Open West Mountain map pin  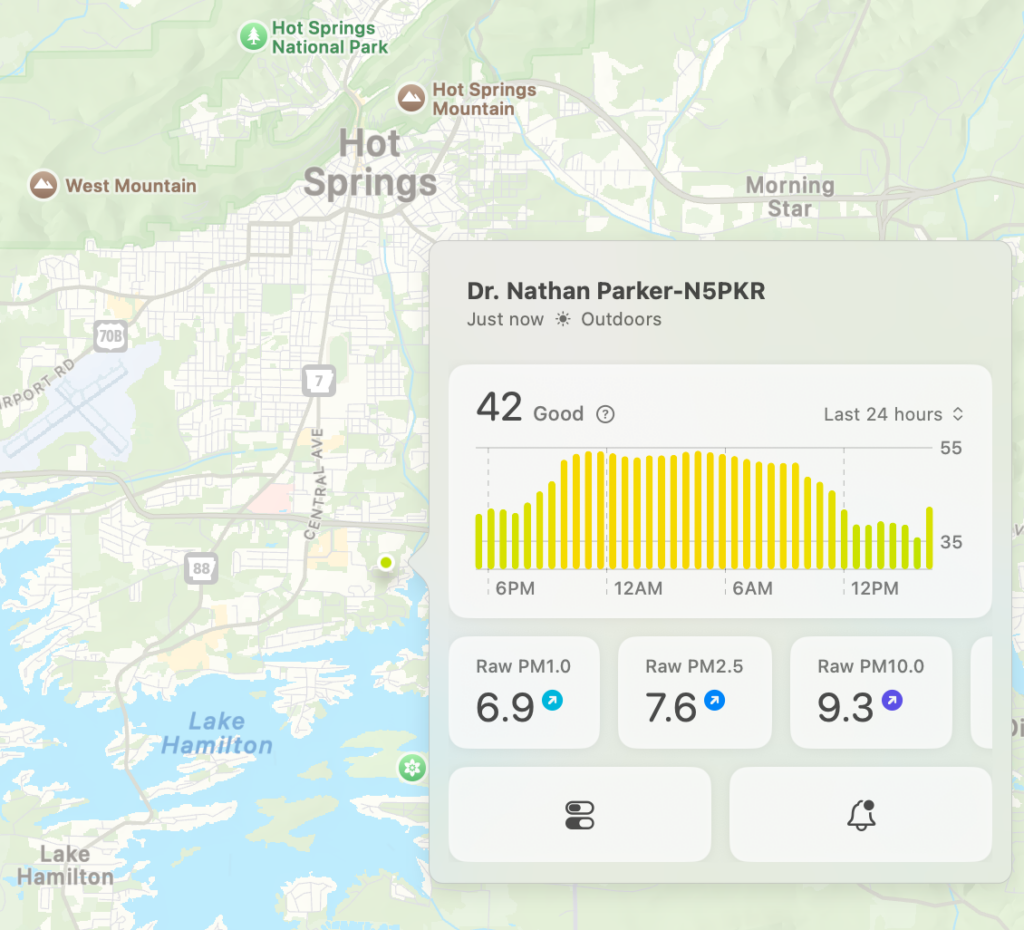[42, 185]
